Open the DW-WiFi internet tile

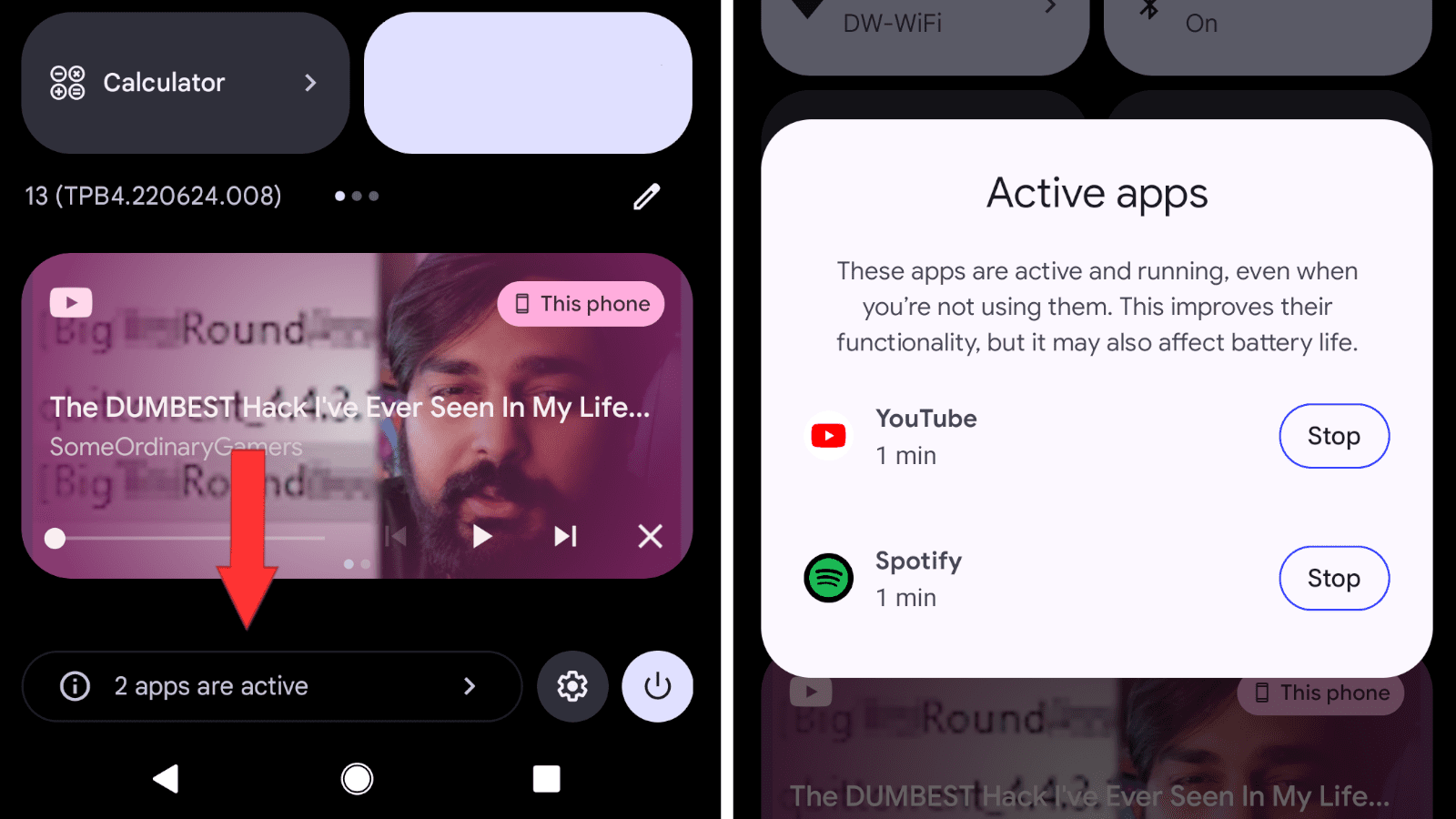pos(924,27)
